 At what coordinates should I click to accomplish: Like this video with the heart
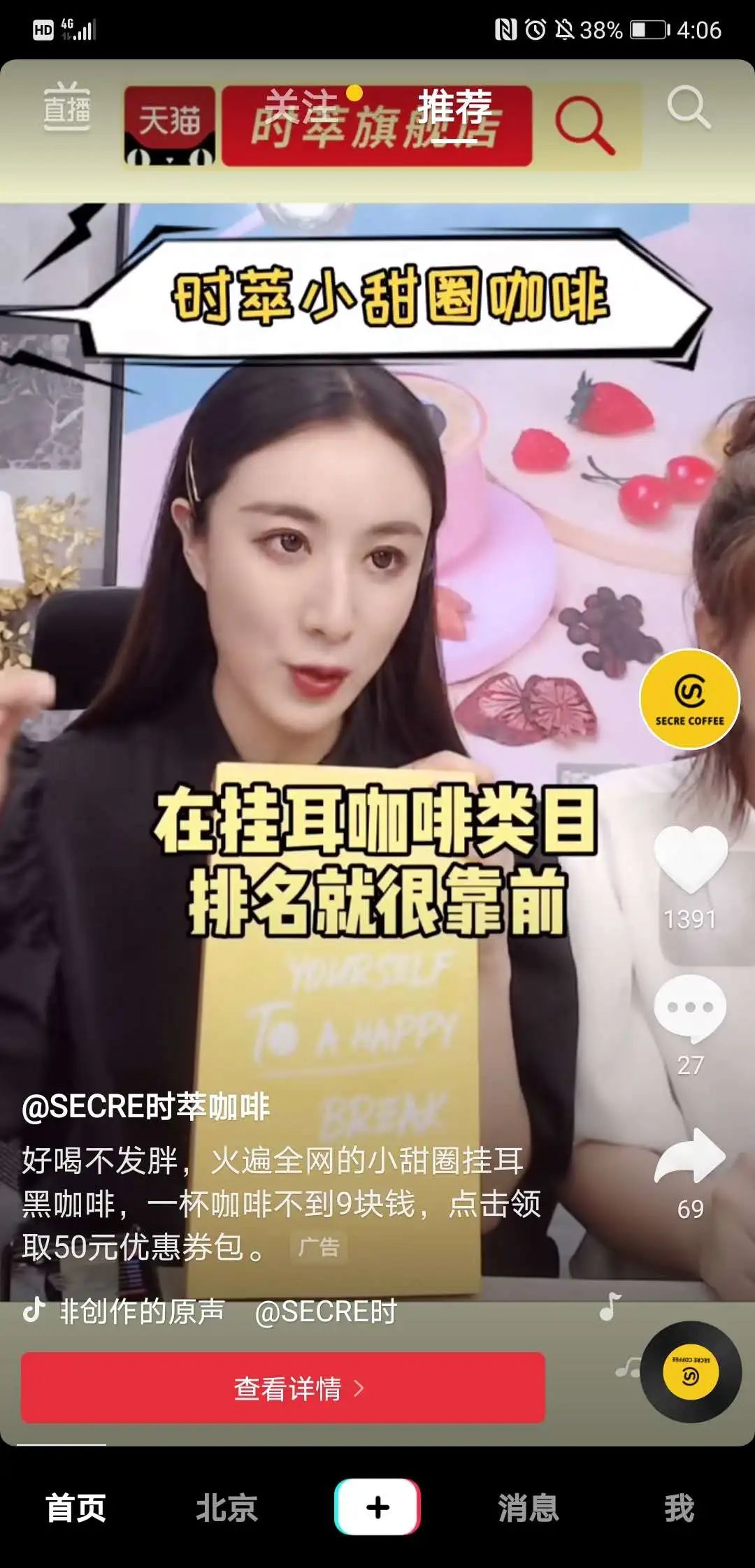click(690, 860)
